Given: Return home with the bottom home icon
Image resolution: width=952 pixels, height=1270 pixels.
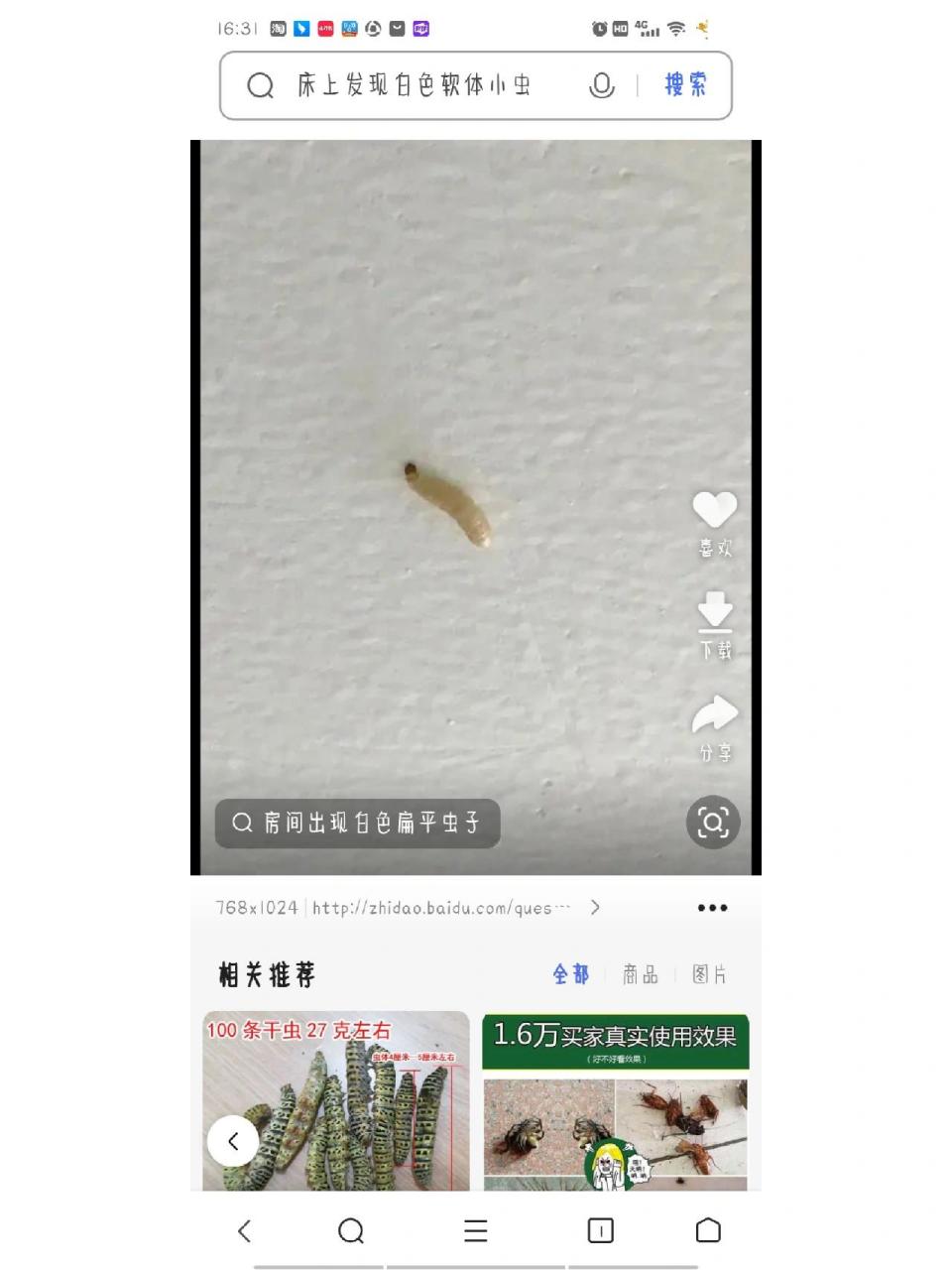Looking at the screenshot, I should click(707, 1230).
